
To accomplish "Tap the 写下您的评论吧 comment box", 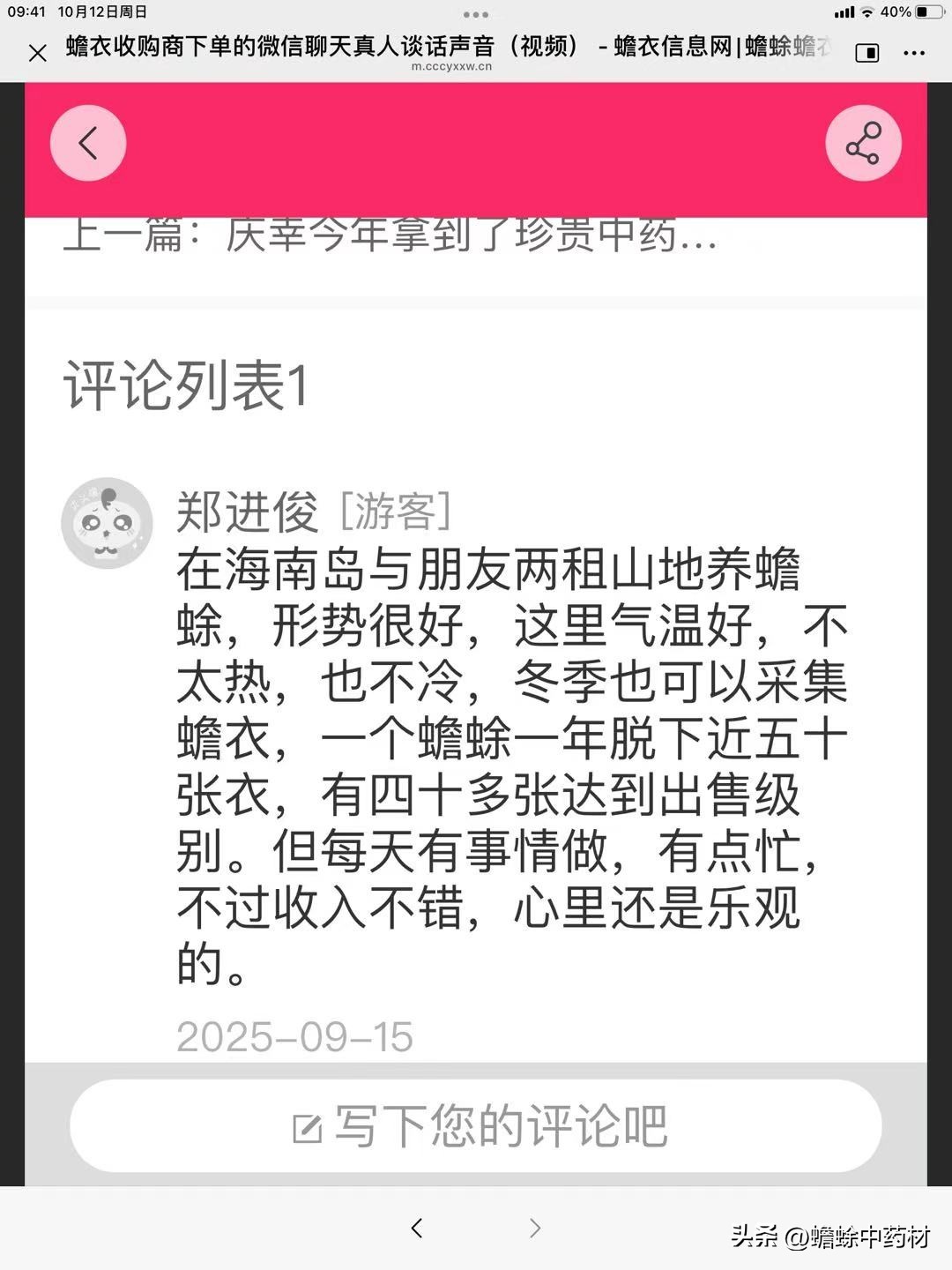I will tap(476, 1126).
